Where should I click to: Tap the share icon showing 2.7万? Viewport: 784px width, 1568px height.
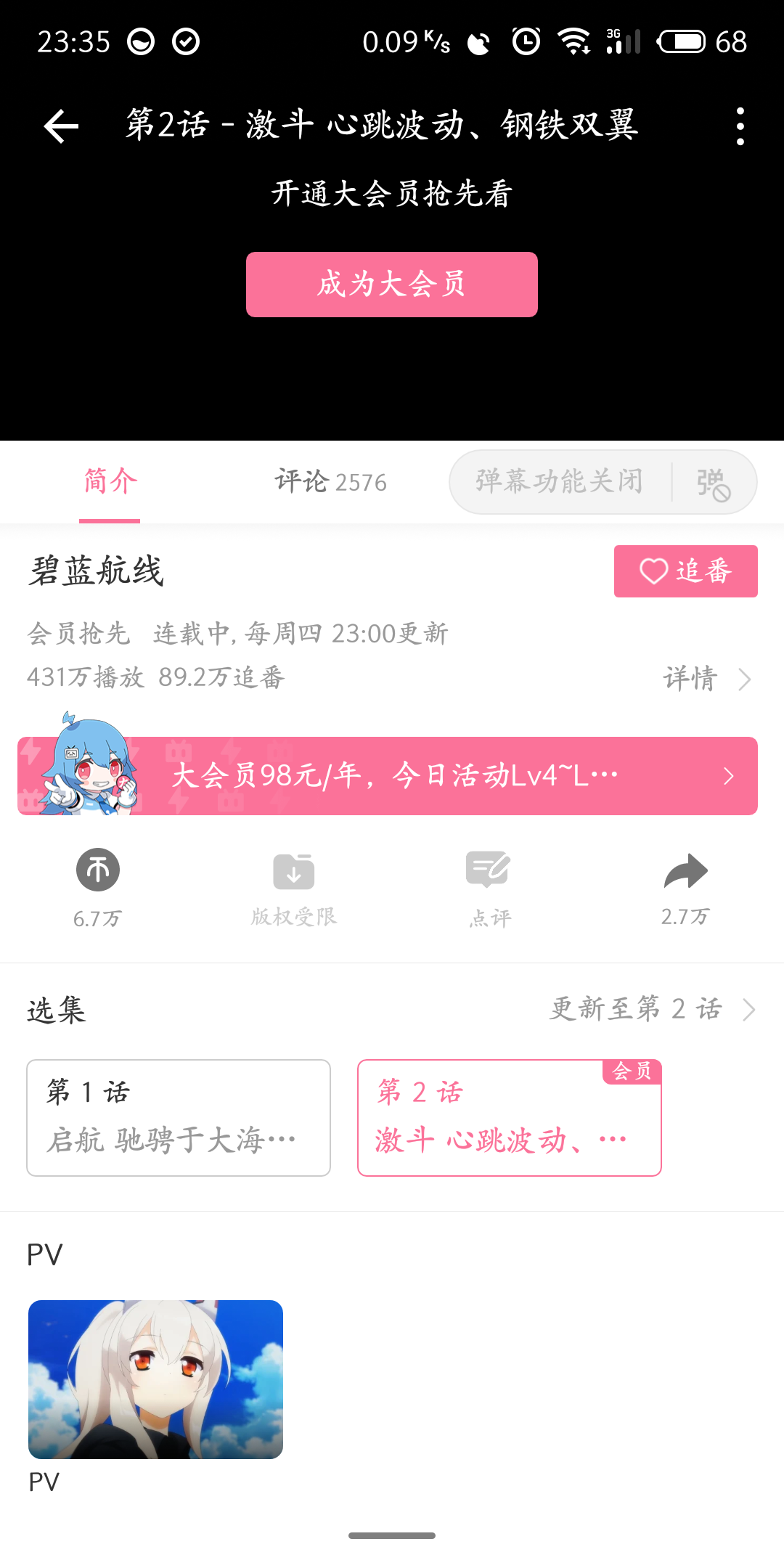click(685, 870)
